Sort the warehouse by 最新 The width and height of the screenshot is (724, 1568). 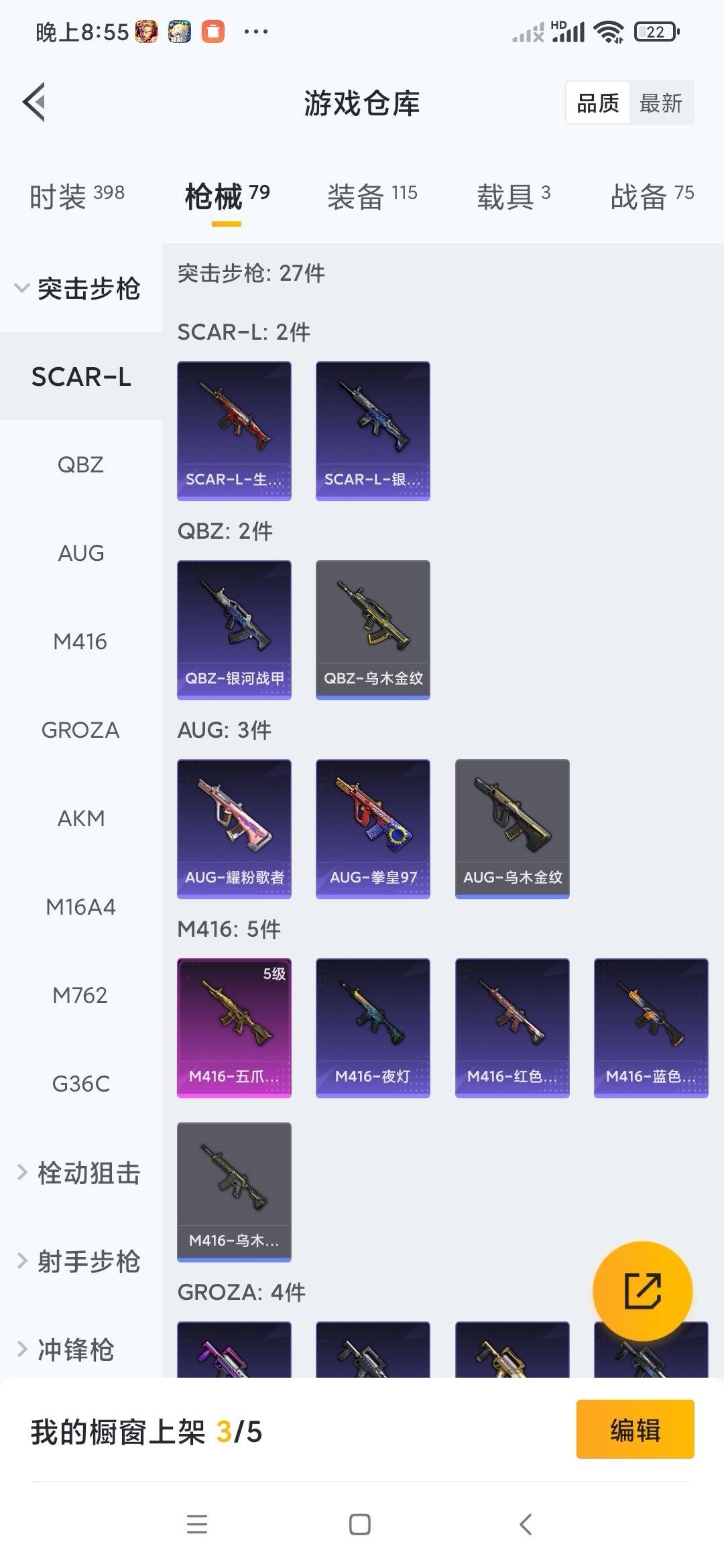coord(660,103)
